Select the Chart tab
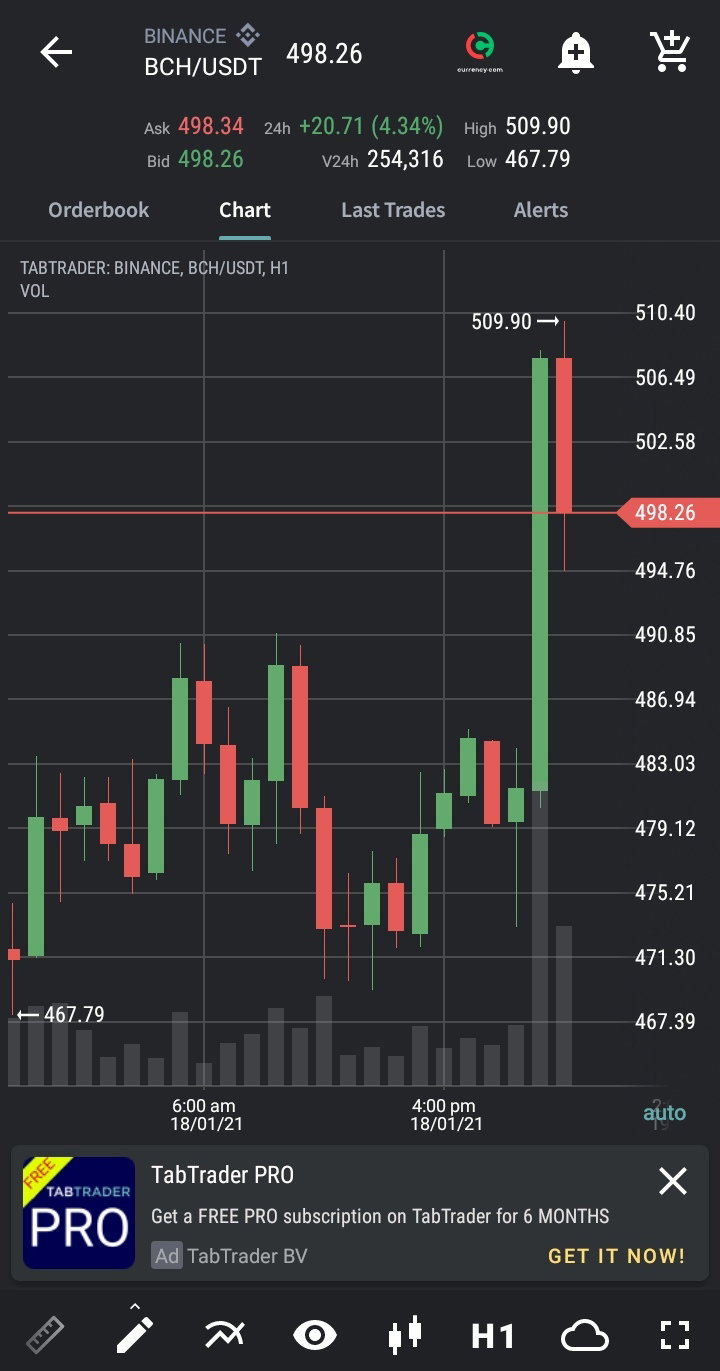This screenshot has height=1371, width=720. (x=245, y=210)
